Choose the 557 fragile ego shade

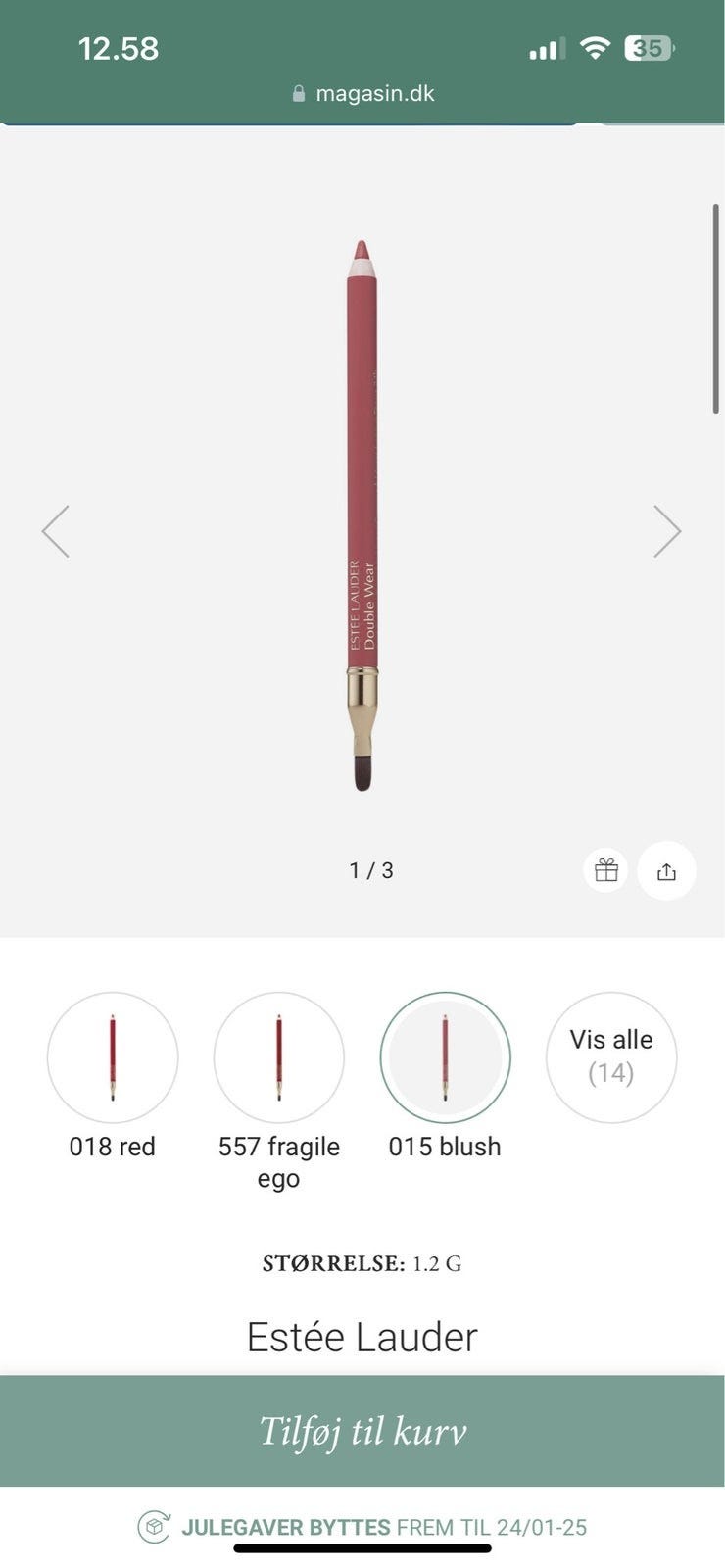[x=279, y=1057]
